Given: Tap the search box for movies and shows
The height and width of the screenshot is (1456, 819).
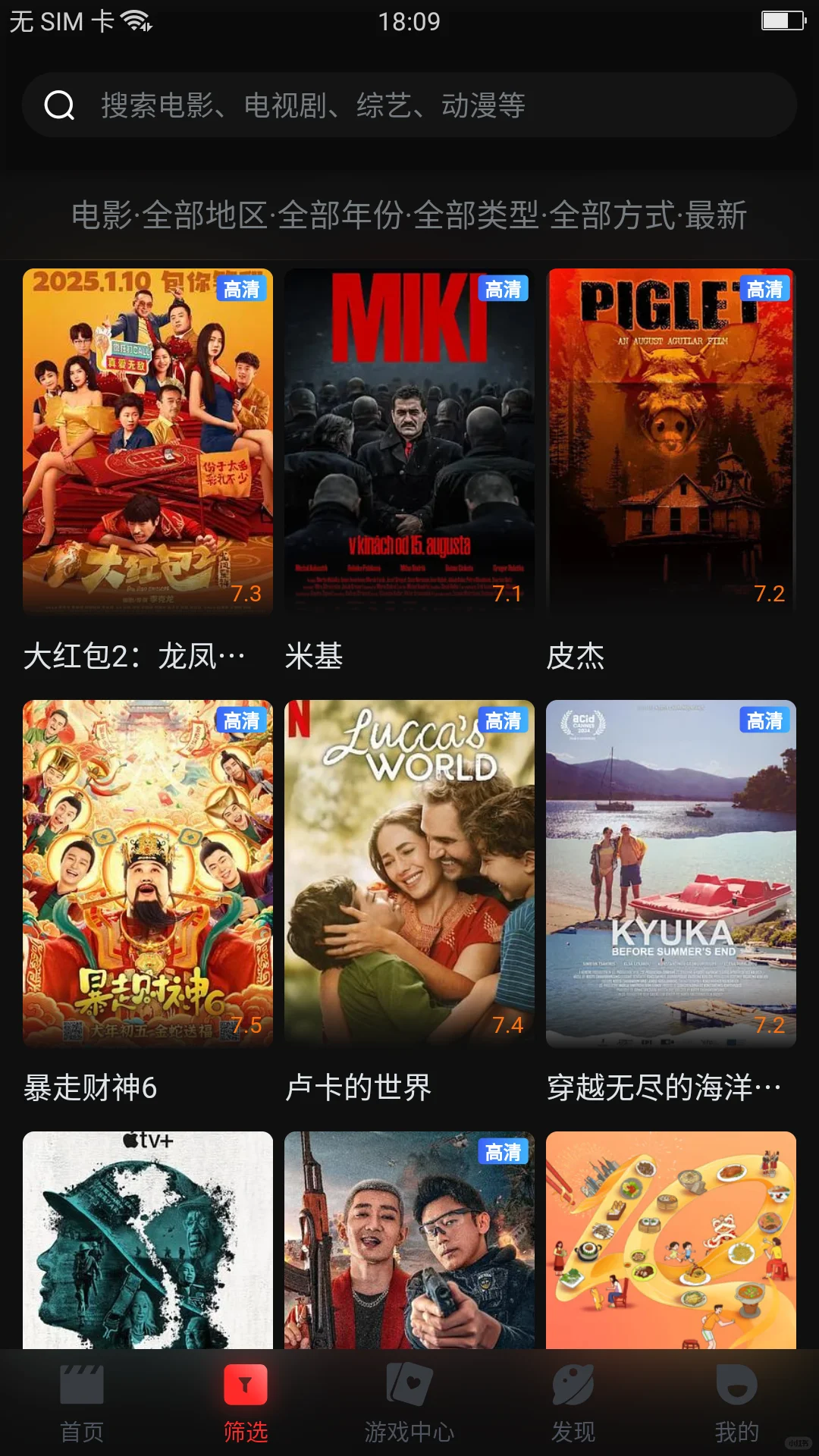Looking at the screenshot, I should point(409,105).
